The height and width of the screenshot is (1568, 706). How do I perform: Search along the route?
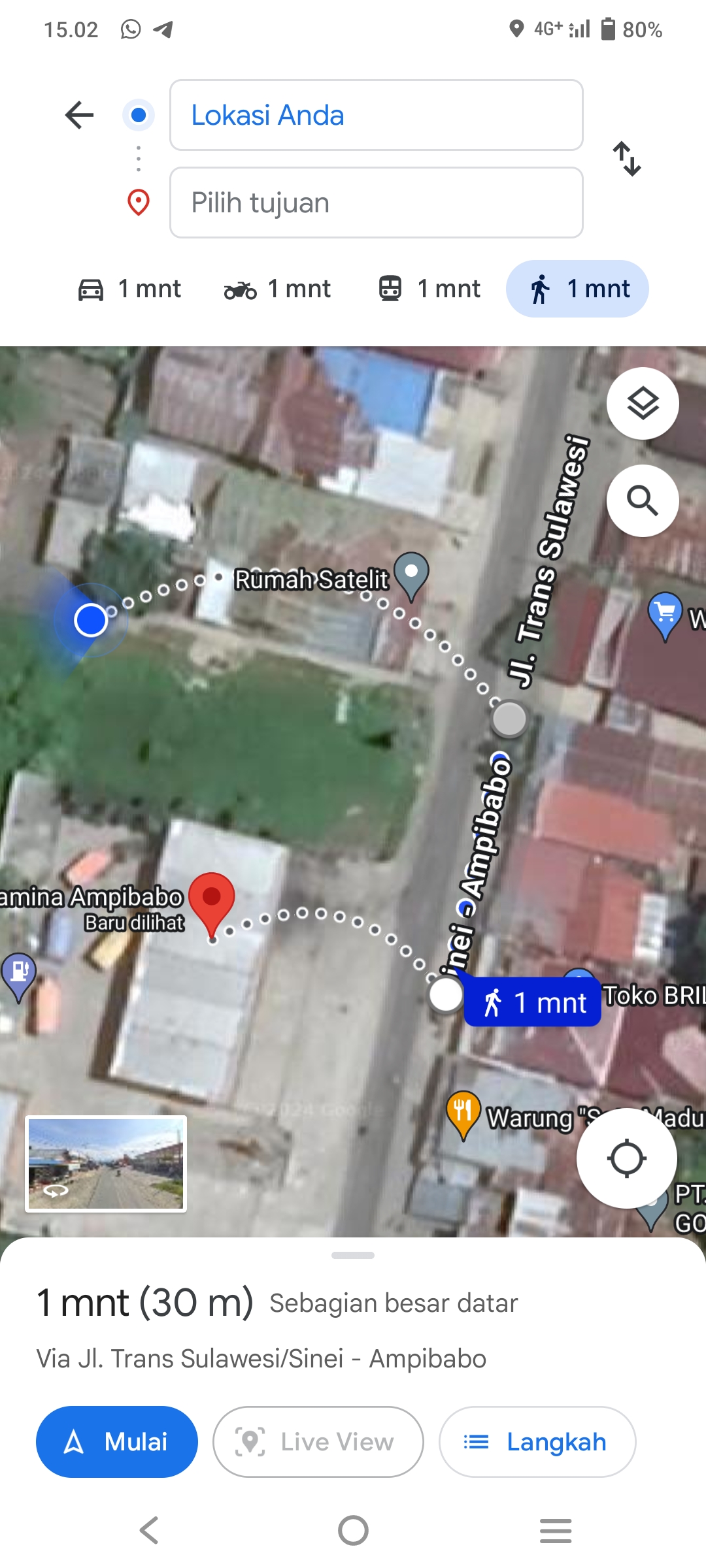[643, 500]
